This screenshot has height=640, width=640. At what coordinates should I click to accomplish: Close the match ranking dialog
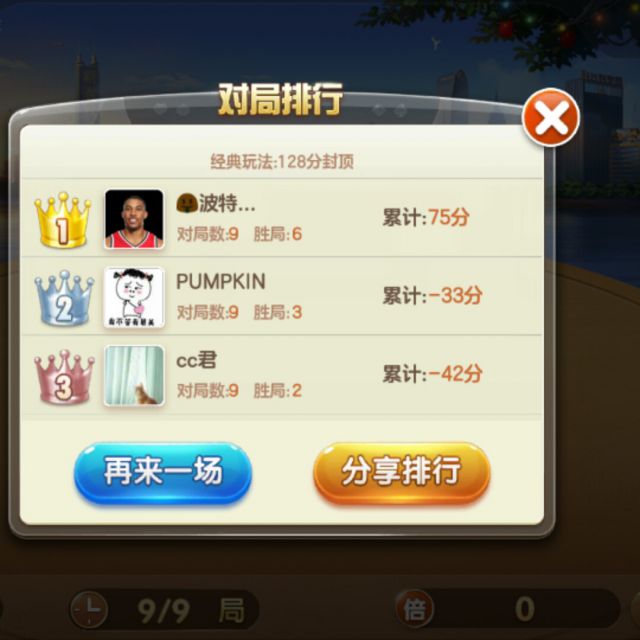551,118
